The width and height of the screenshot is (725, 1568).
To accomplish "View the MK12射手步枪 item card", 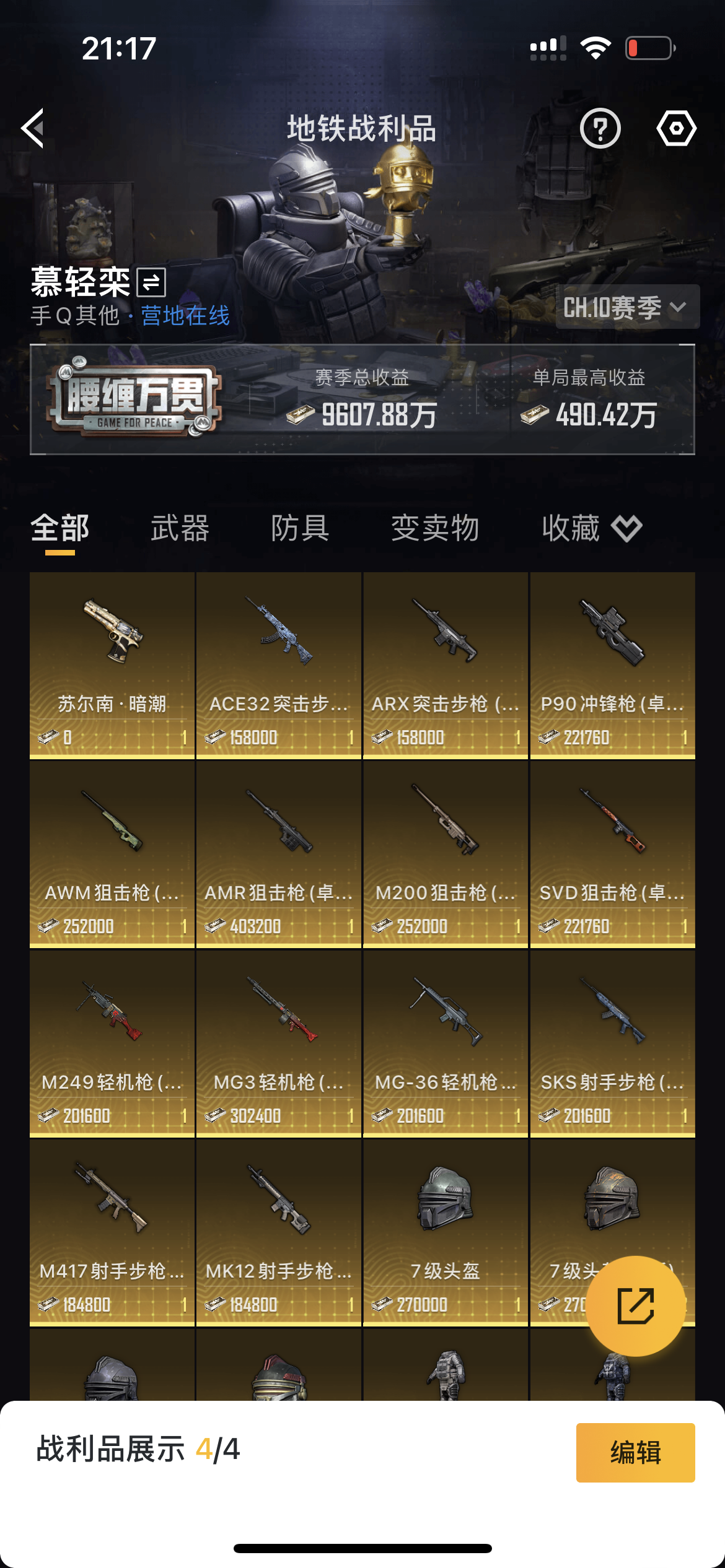I will point(279,1232).
